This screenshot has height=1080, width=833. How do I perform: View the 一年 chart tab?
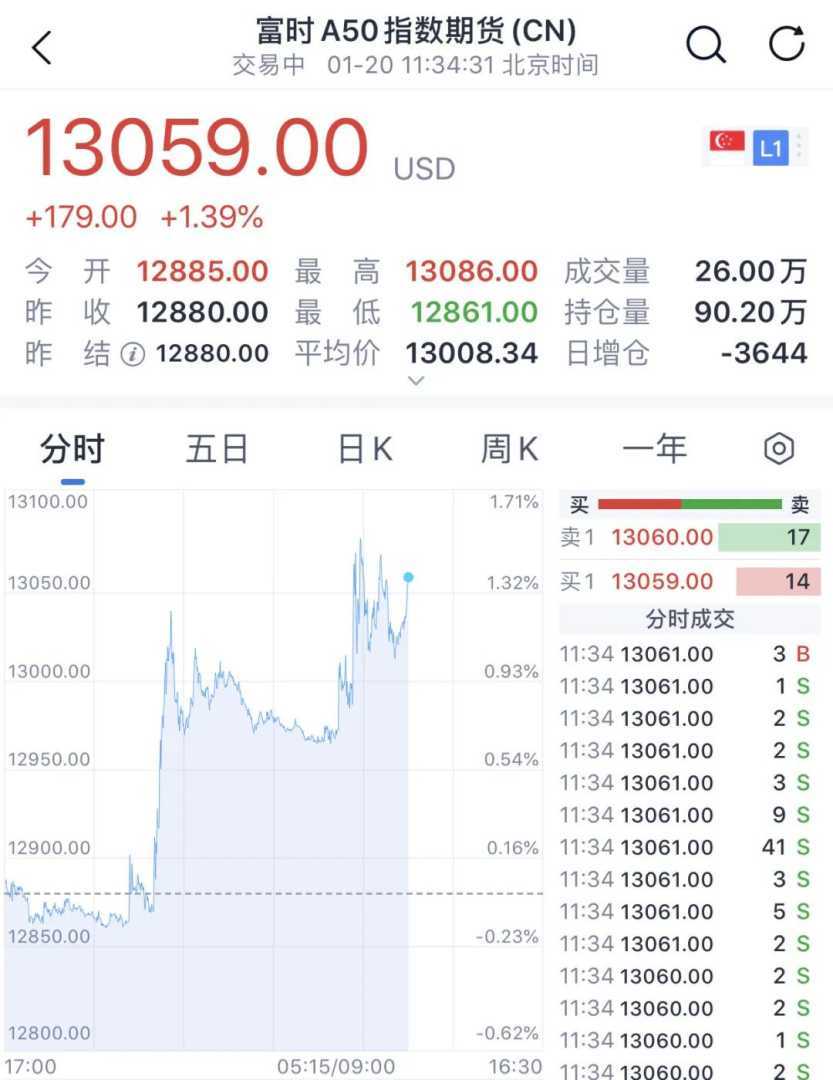[654, 449]
